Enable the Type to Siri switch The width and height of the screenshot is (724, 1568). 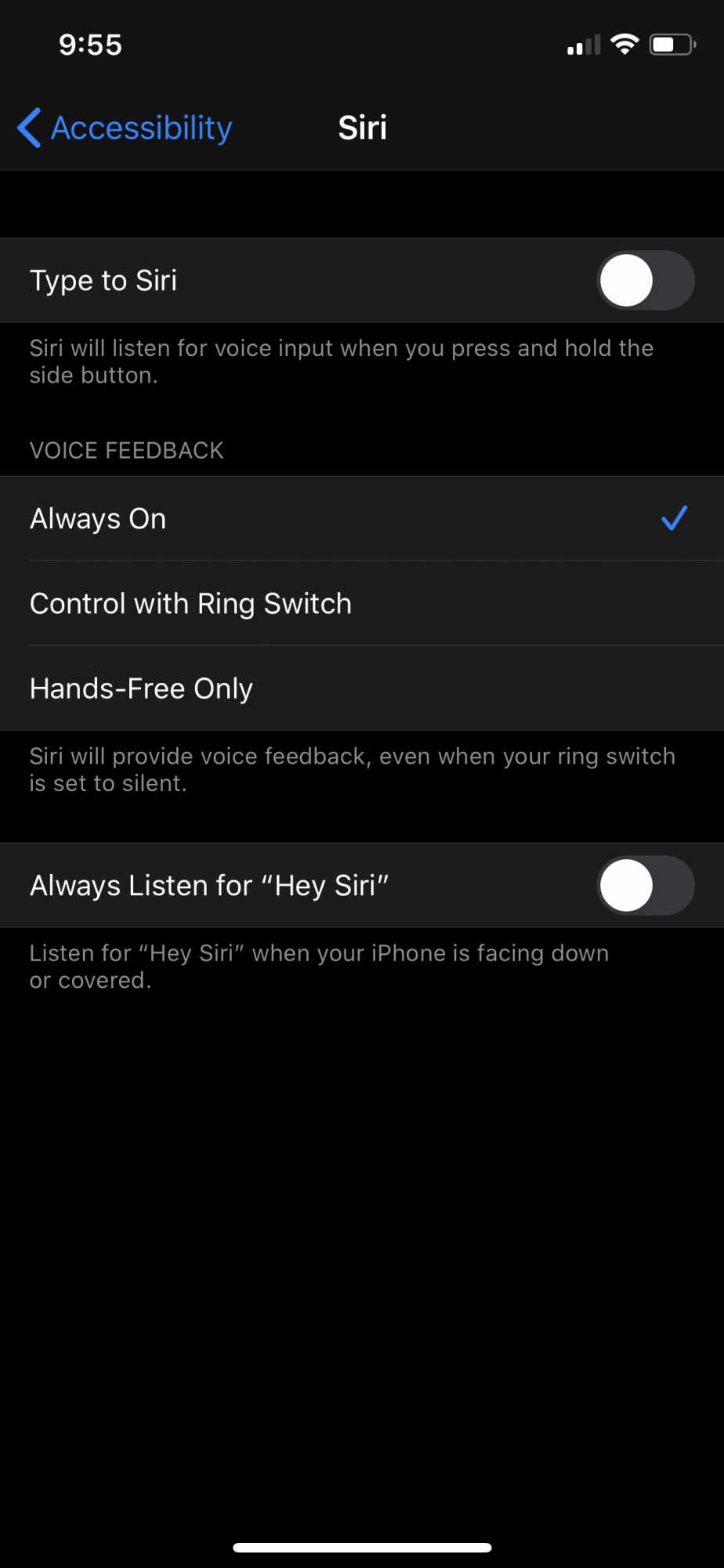tap(646, 281)
